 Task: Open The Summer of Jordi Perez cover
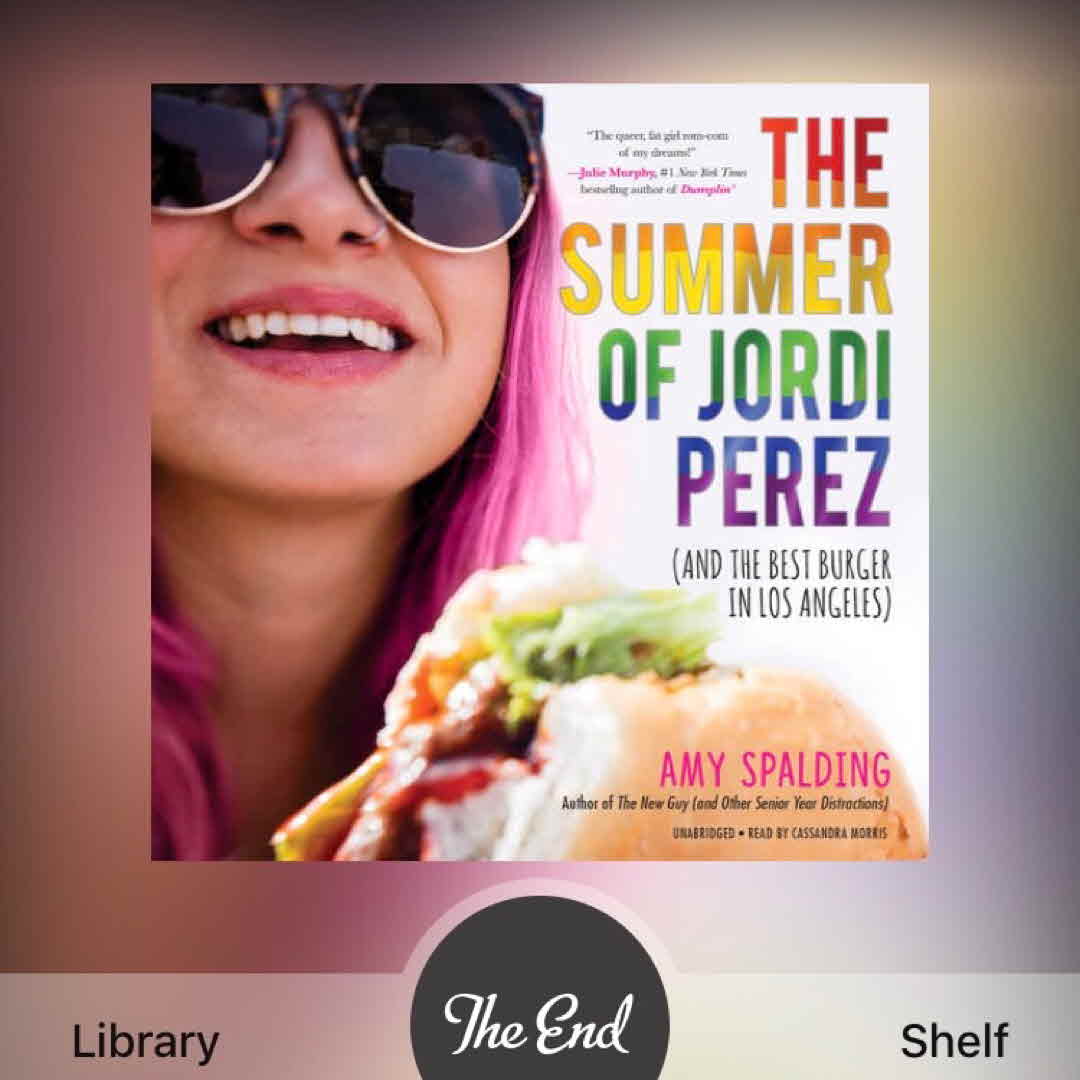pyautogui.click(x=539, y=472)
